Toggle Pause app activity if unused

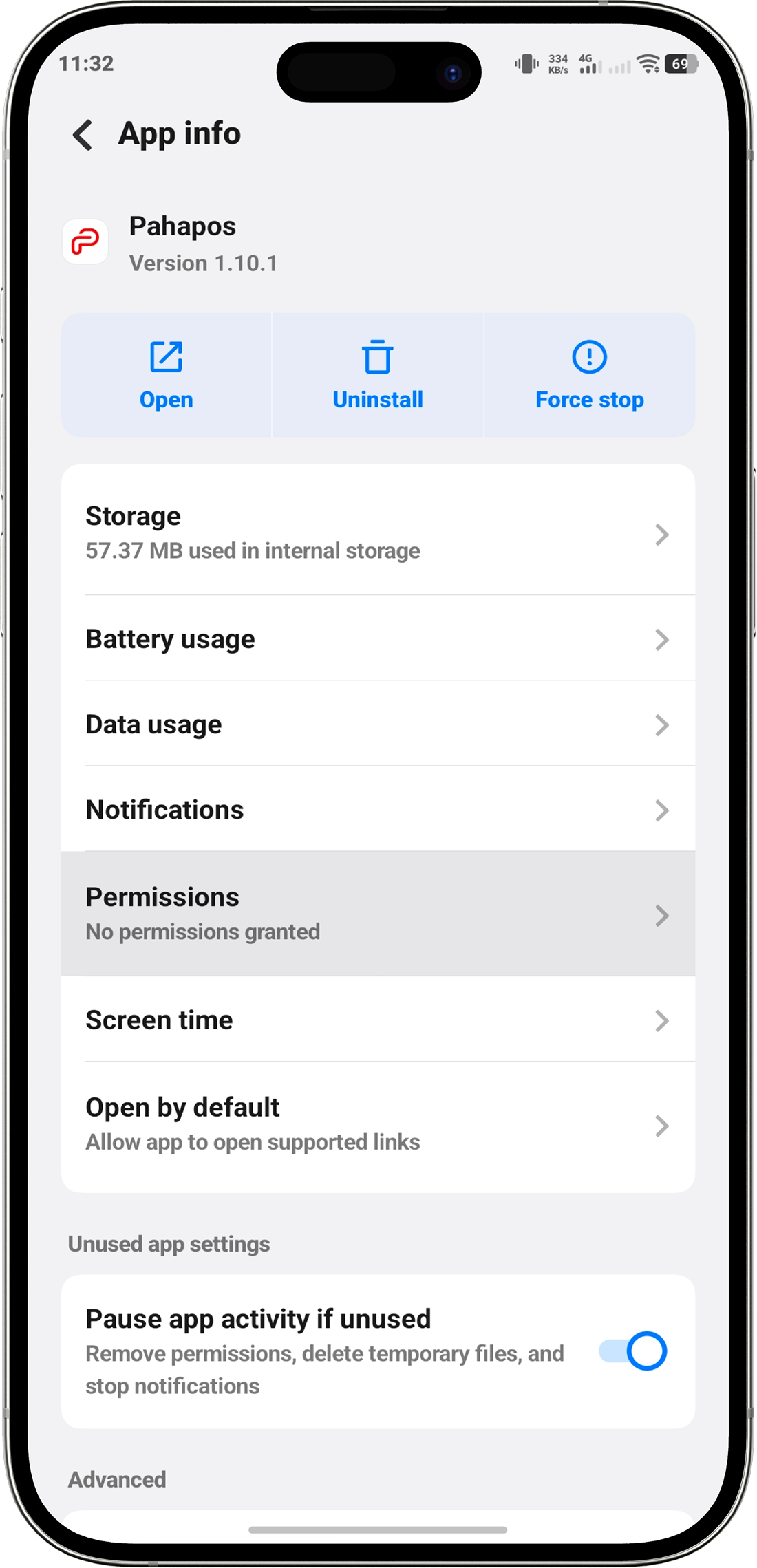(632, 1351)
